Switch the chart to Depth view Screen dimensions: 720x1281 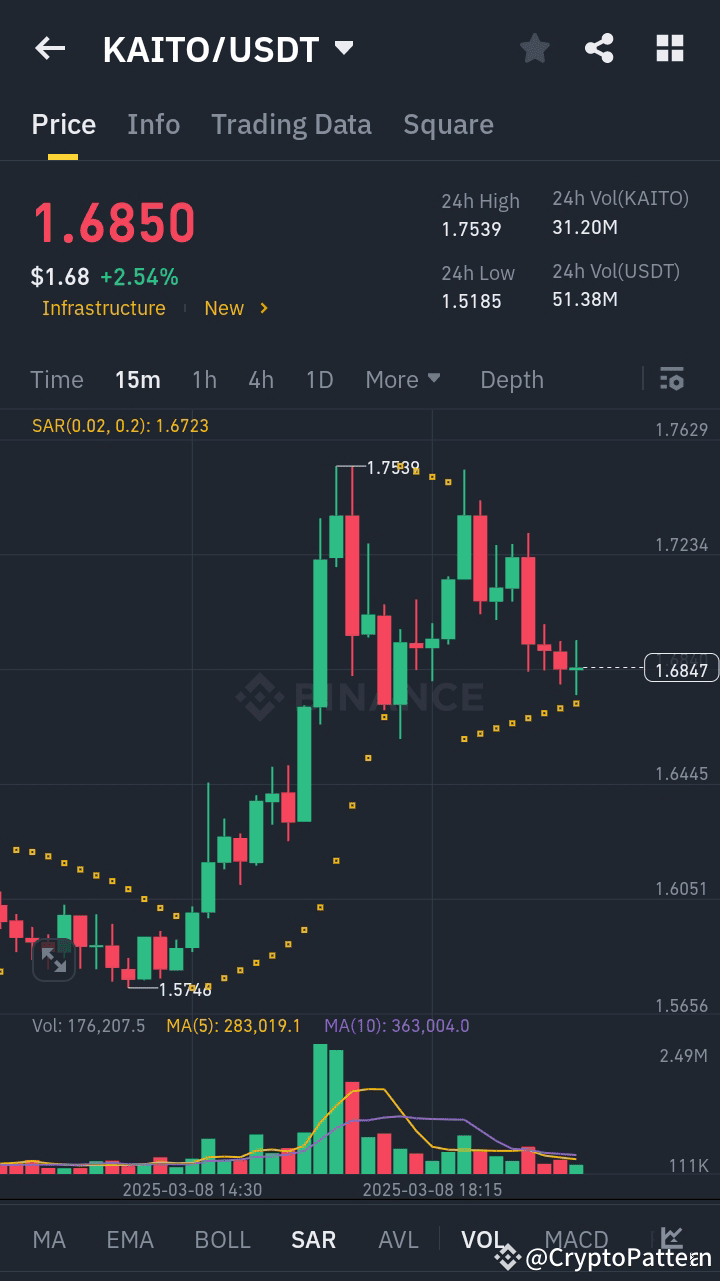511,379
